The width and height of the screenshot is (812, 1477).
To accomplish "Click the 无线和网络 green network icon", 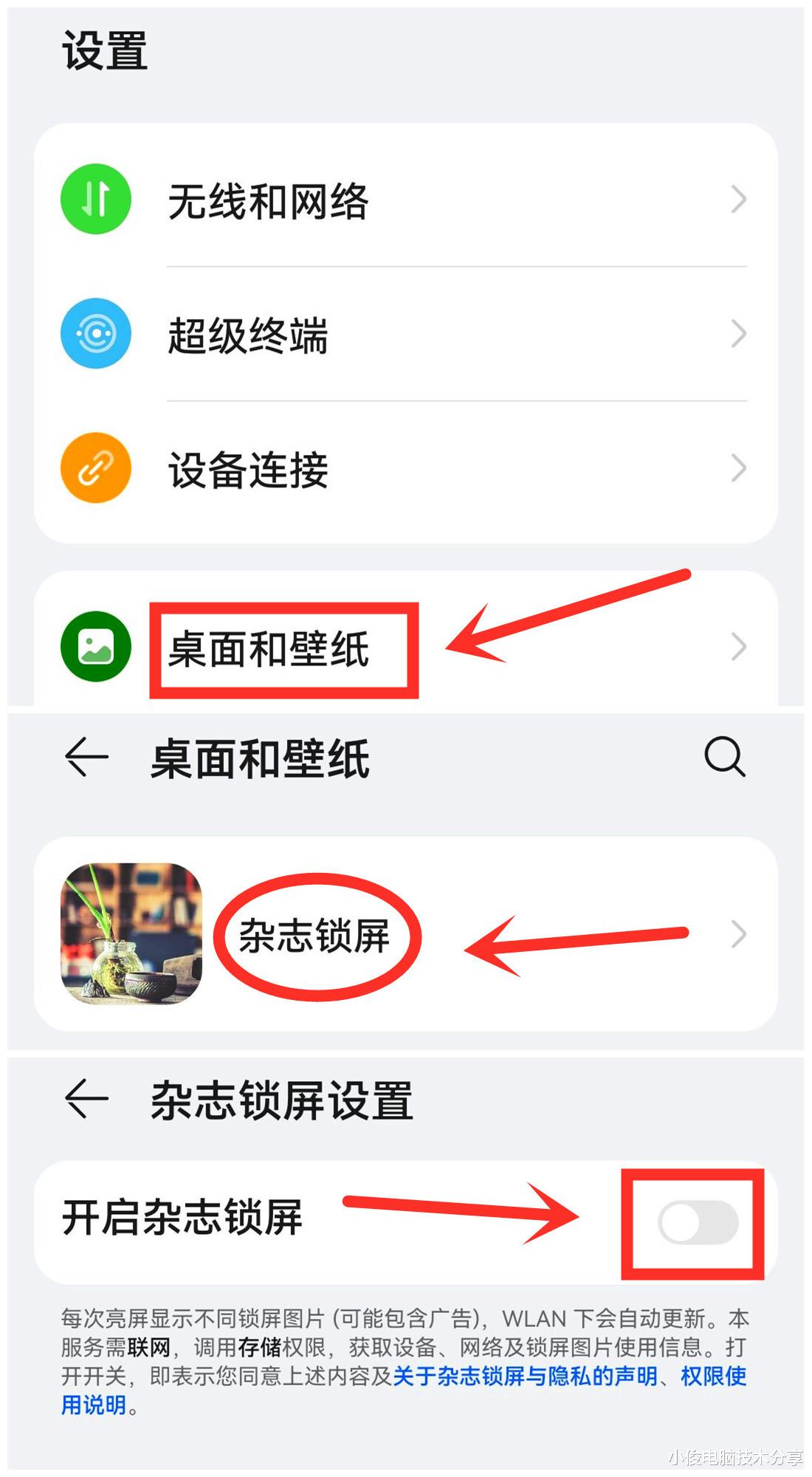I will (x=96, y=198).
